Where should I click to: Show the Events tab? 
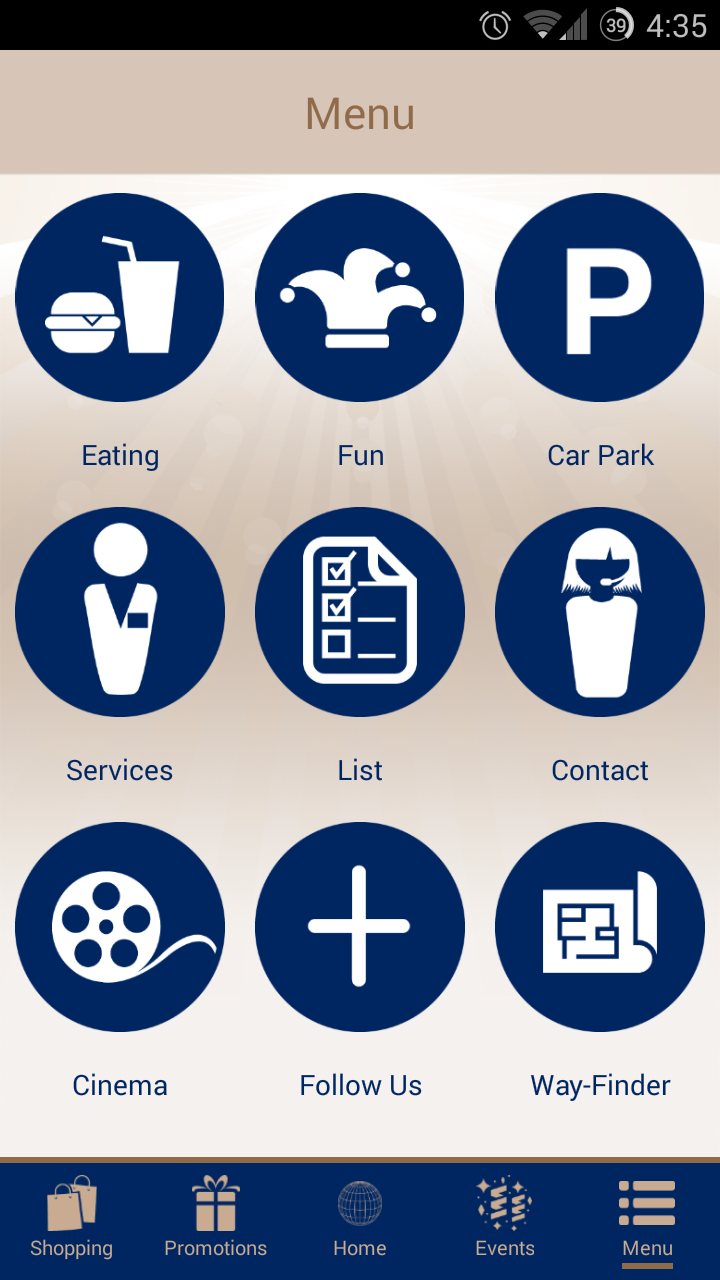[x=504, y=1219]
